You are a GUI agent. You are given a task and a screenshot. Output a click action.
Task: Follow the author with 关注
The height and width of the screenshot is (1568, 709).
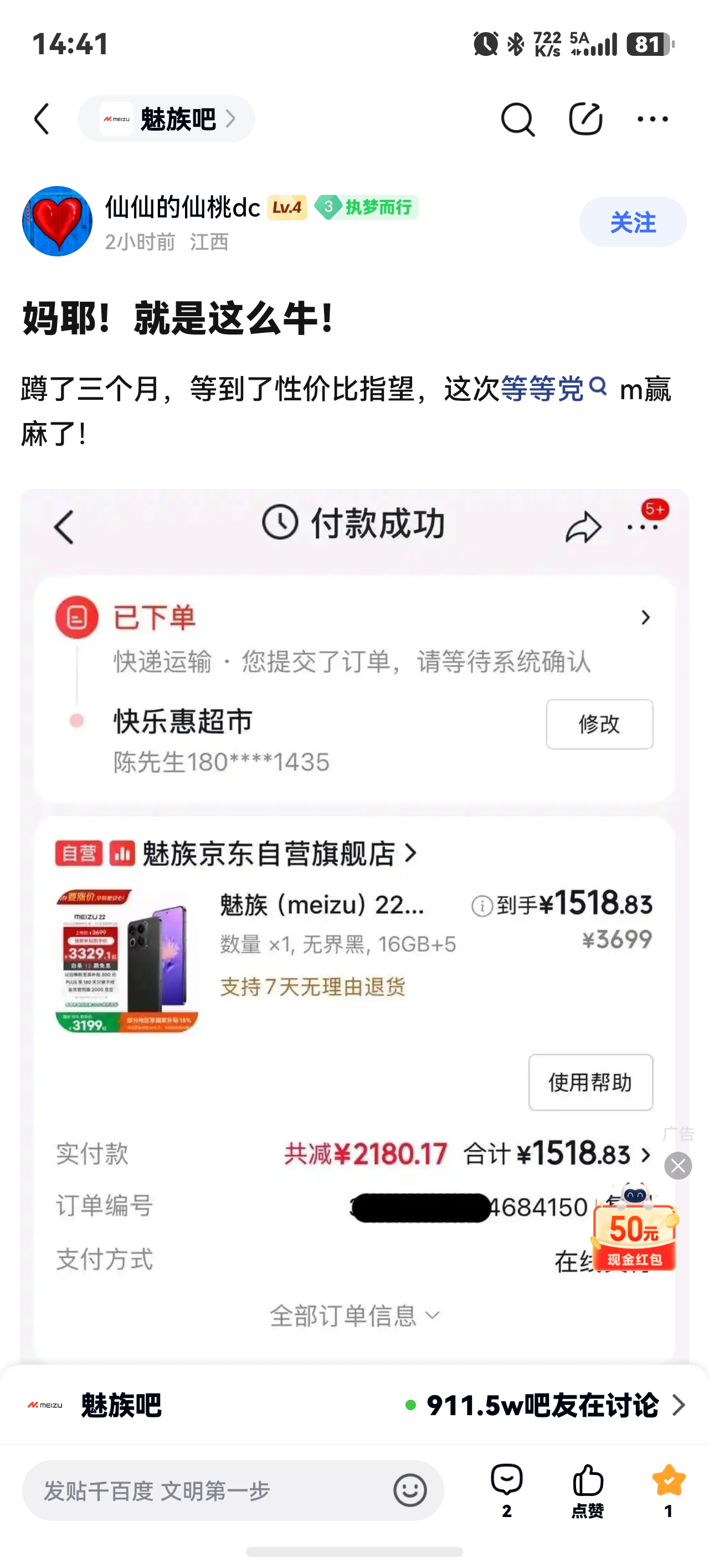tap(632, 221)
